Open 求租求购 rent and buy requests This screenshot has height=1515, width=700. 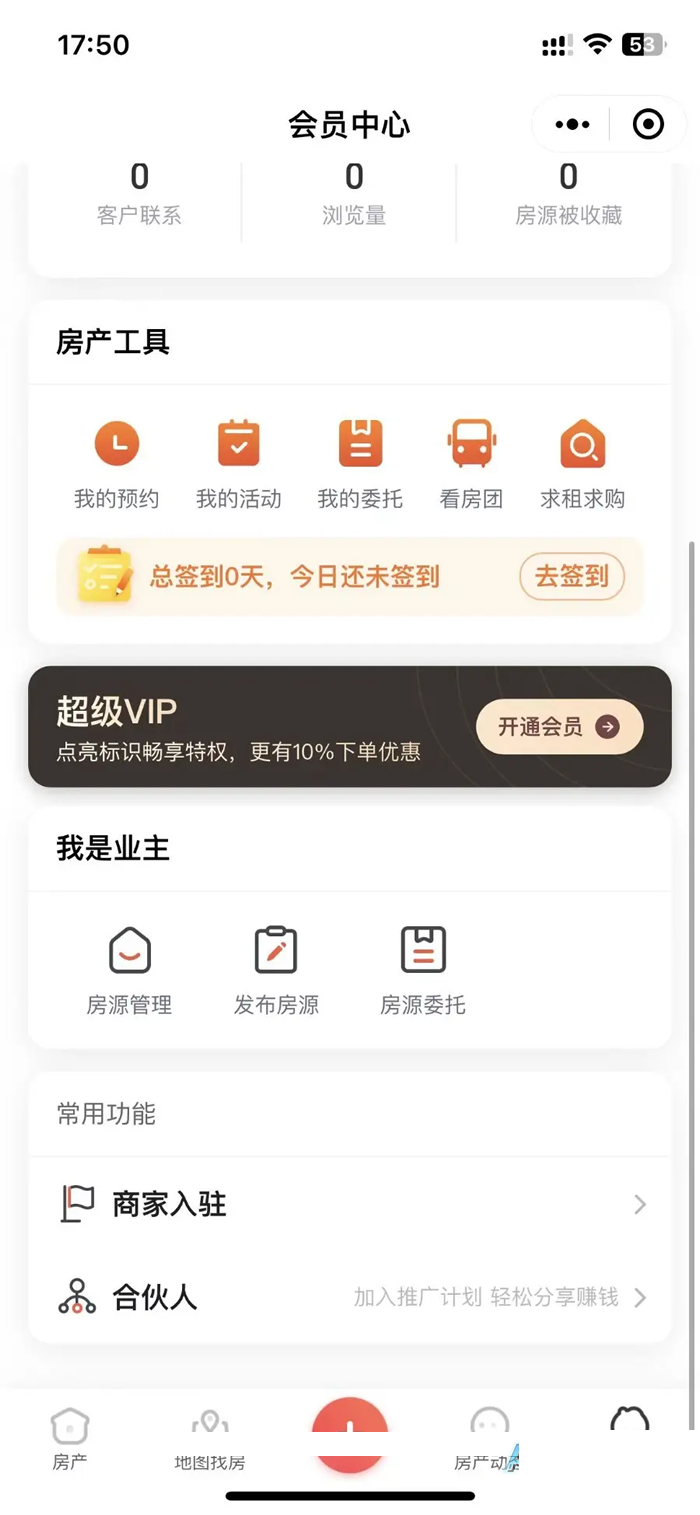click(x=583, y=464)
